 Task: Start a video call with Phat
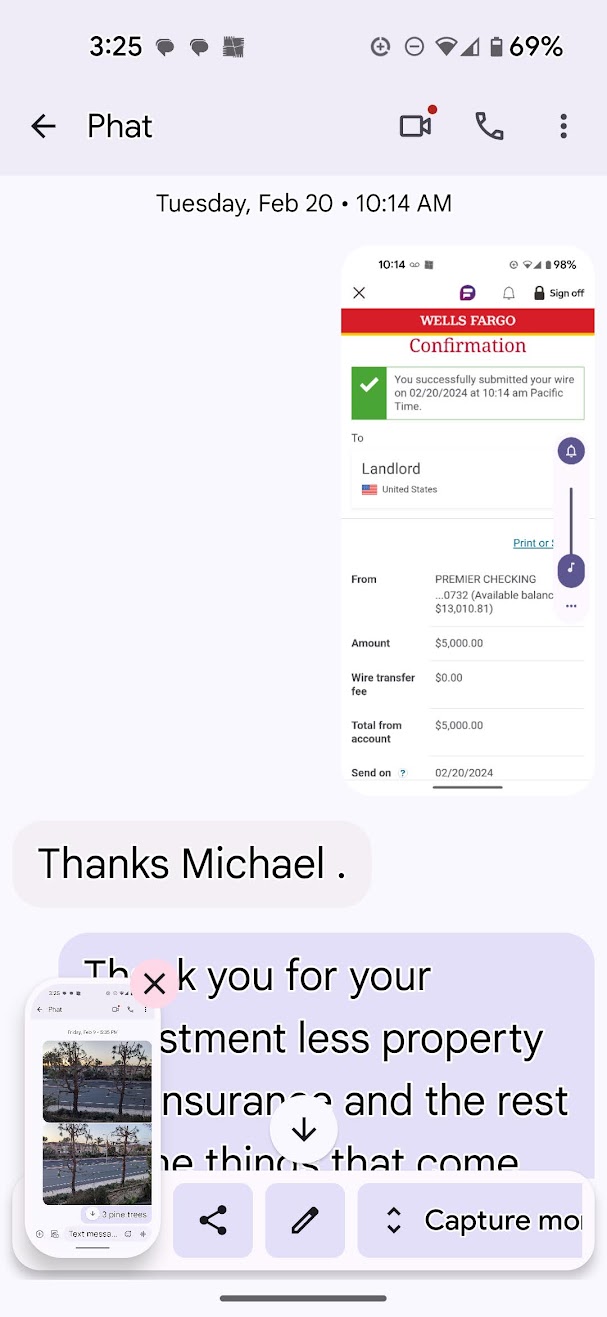click(415, 126)
